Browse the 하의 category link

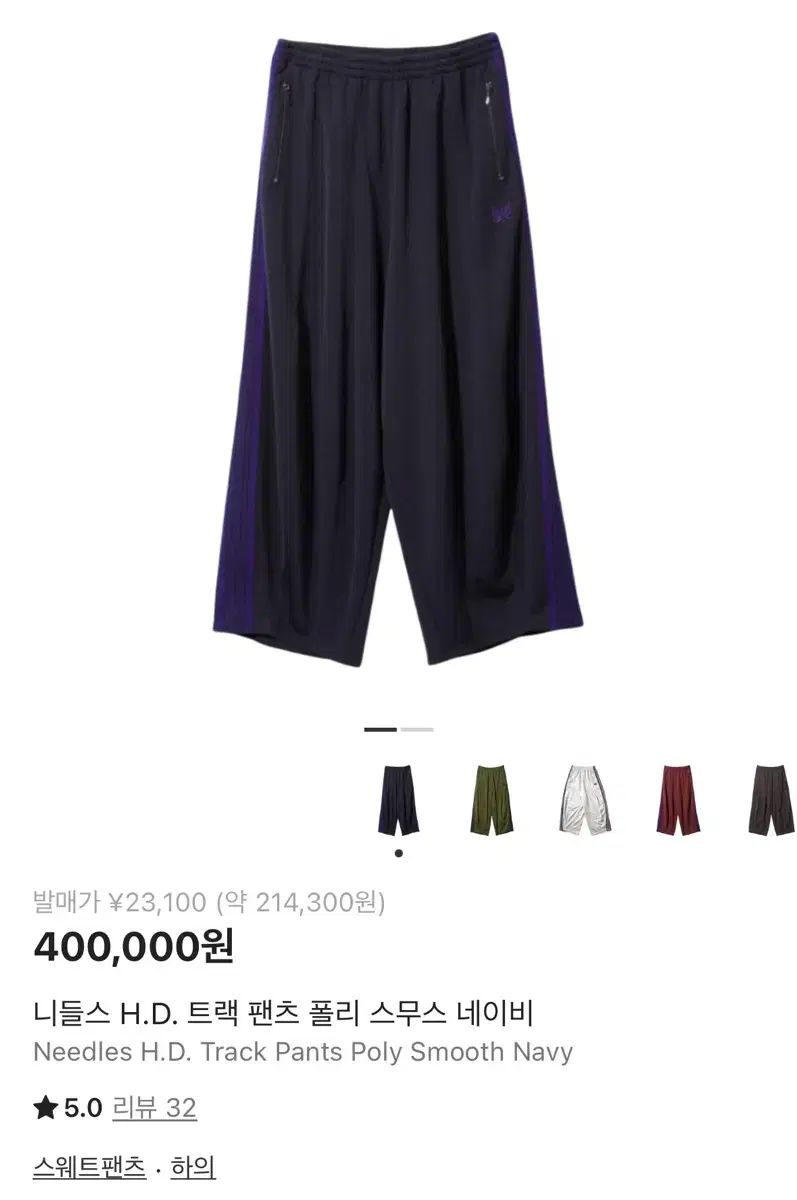[x=193, y=1167]
